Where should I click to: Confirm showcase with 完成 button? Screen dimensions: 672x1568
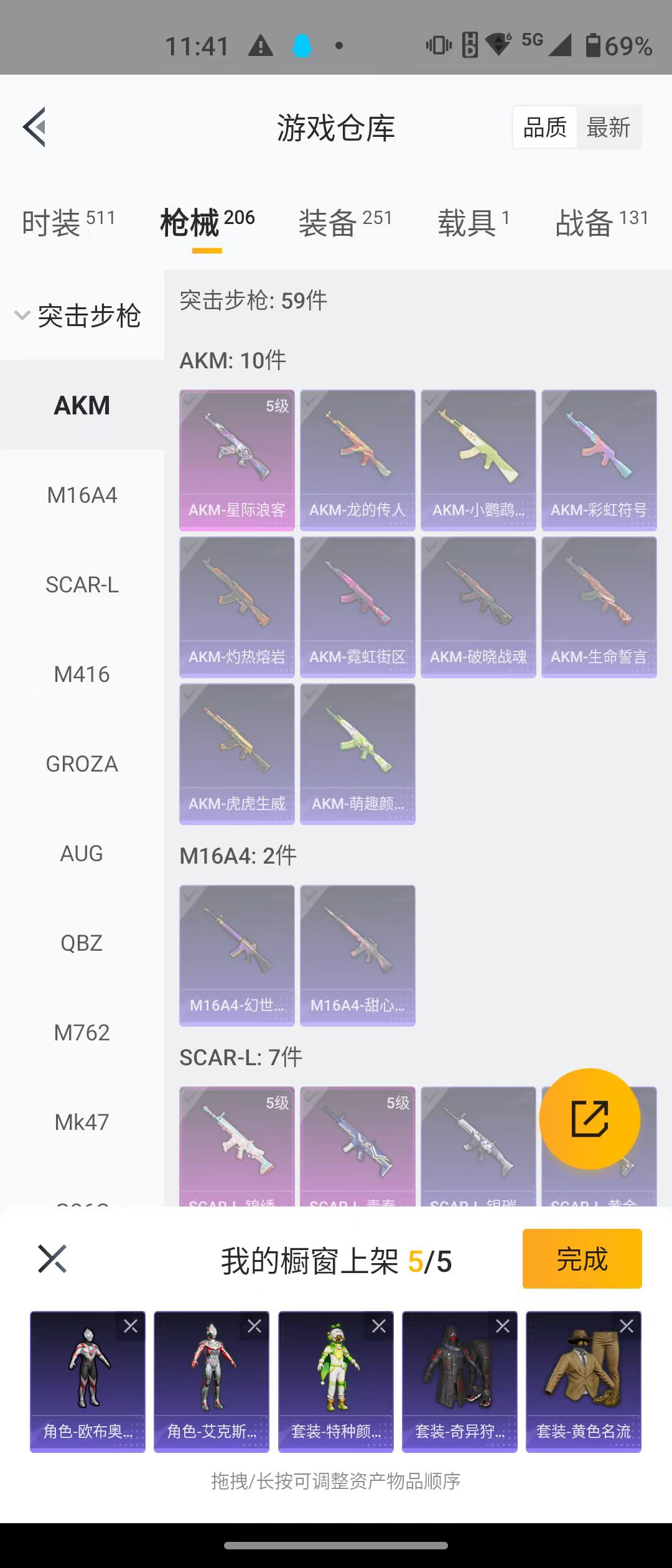582,1259
